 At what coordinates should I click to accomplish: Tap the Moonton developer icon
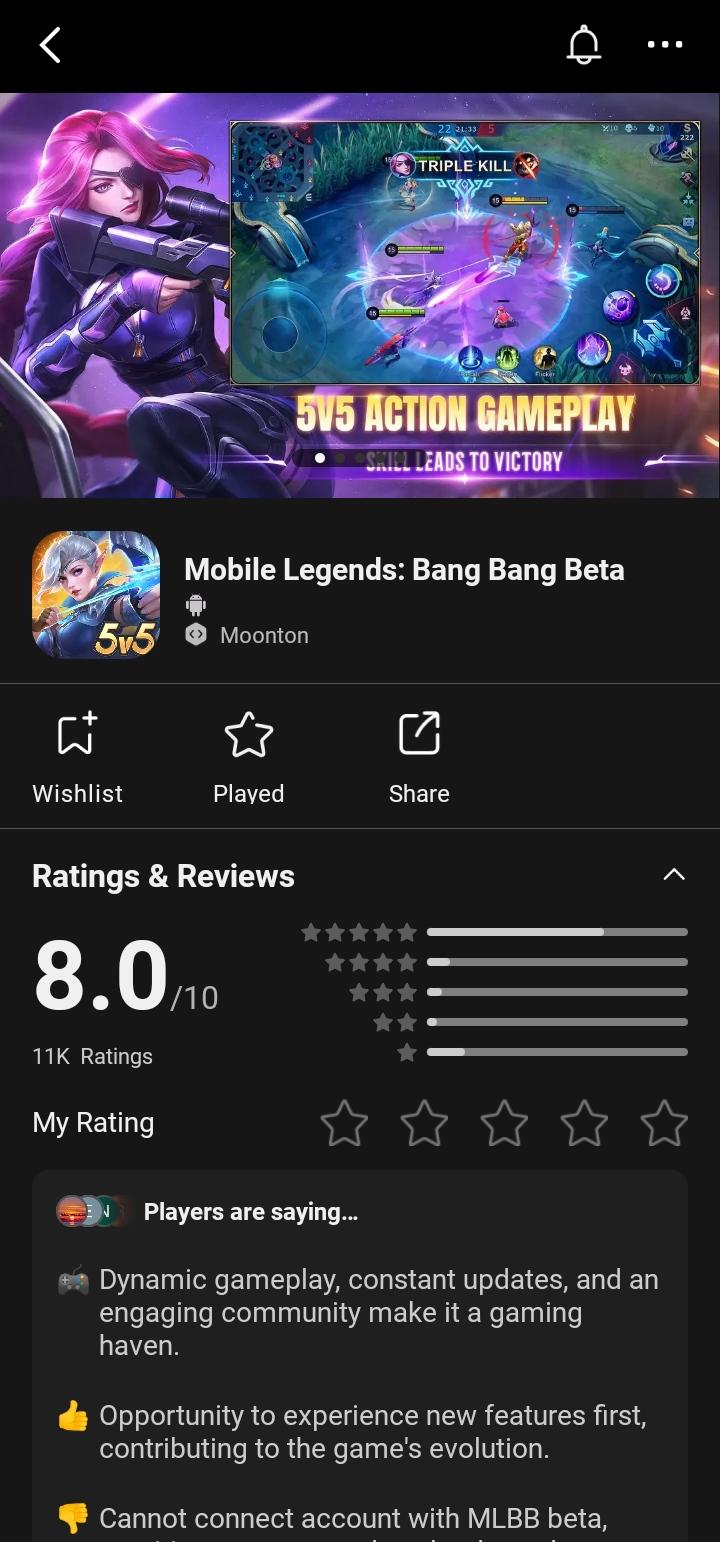(x=196, y=635)
